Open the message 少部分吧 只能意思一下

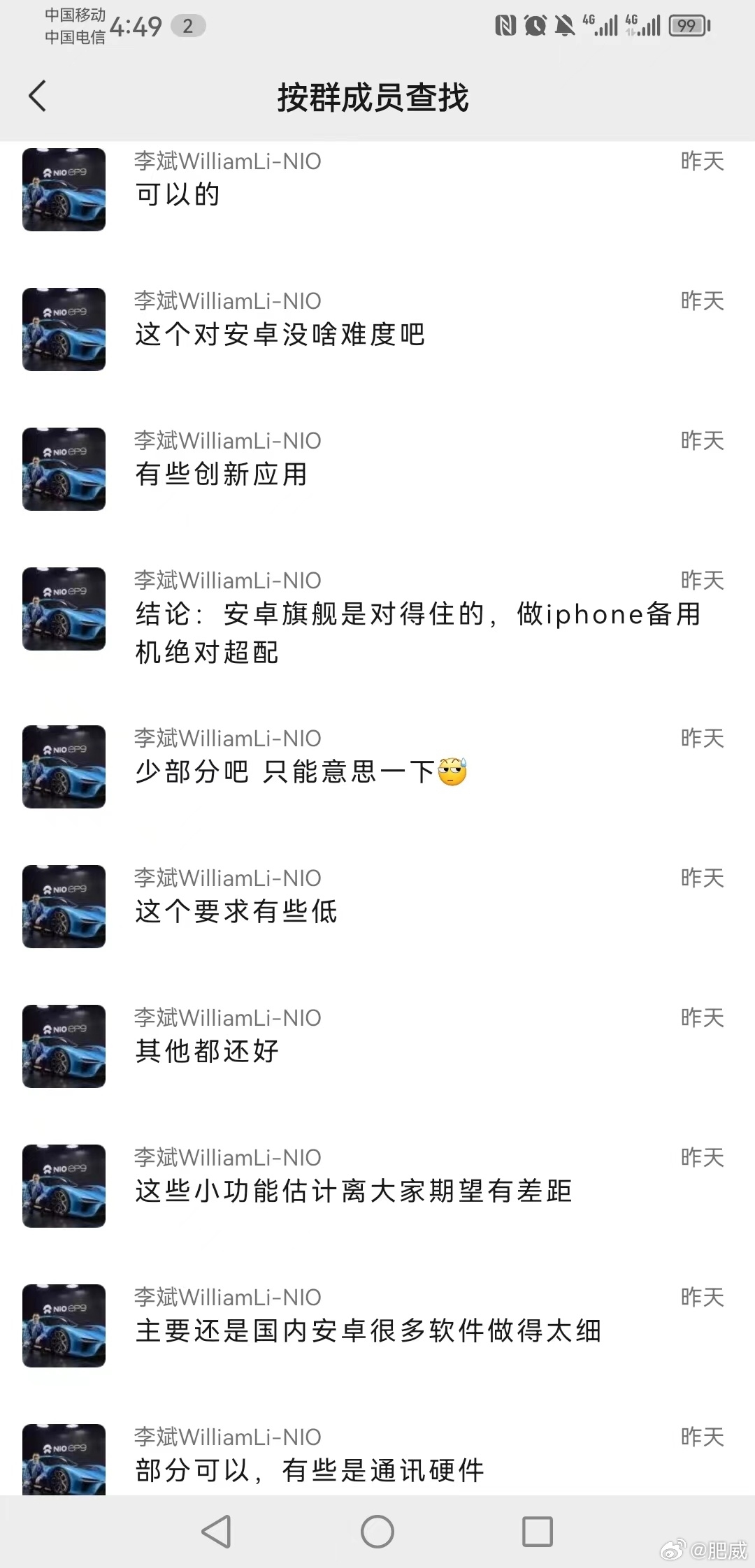pyautogui.click(x=377, y=767)
